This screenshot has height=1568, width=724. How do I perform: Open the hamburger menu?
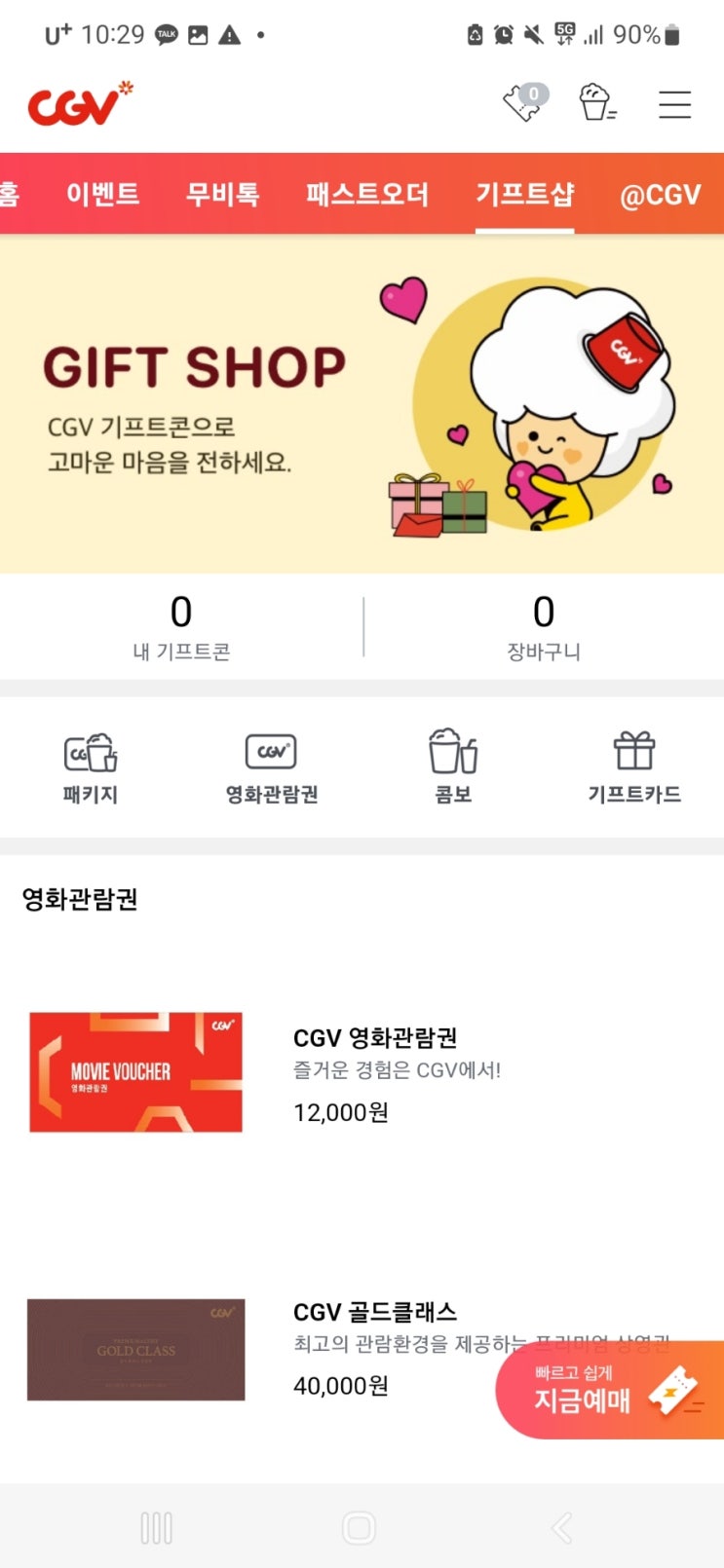pos(674,104)
